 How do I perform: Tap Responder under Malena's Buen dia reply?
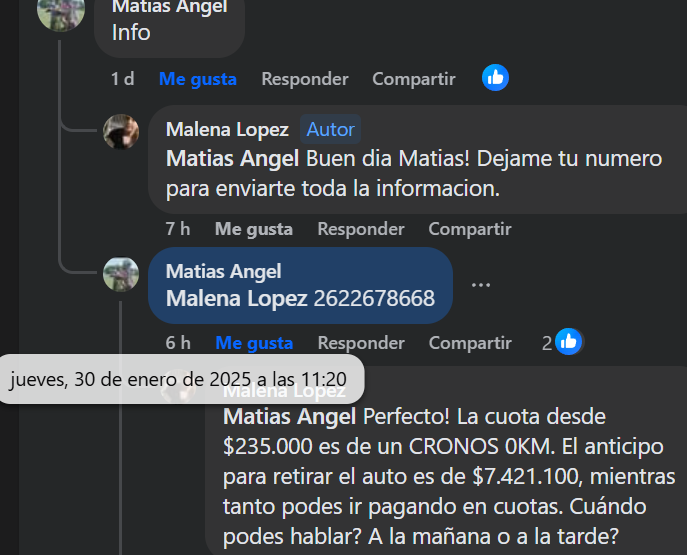pos(360,229)
